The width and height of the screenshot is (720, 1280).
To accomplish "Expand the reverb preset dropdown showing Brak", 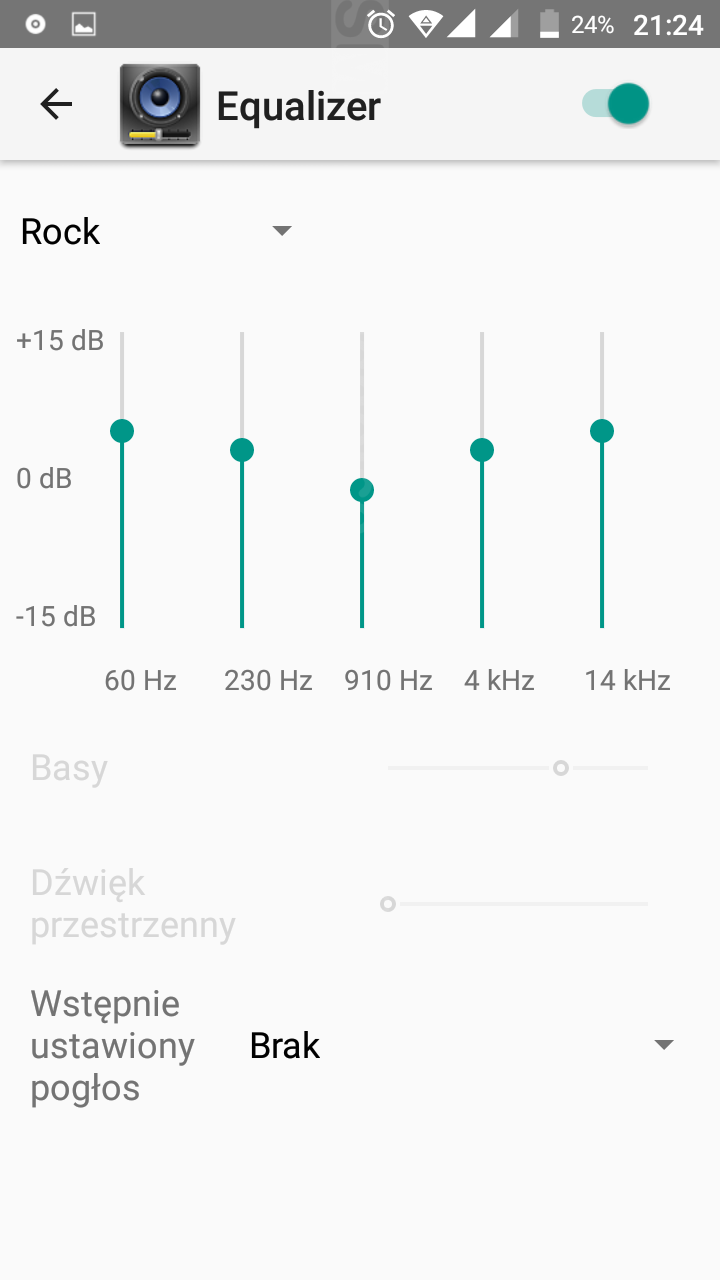I will (460, 1046).
